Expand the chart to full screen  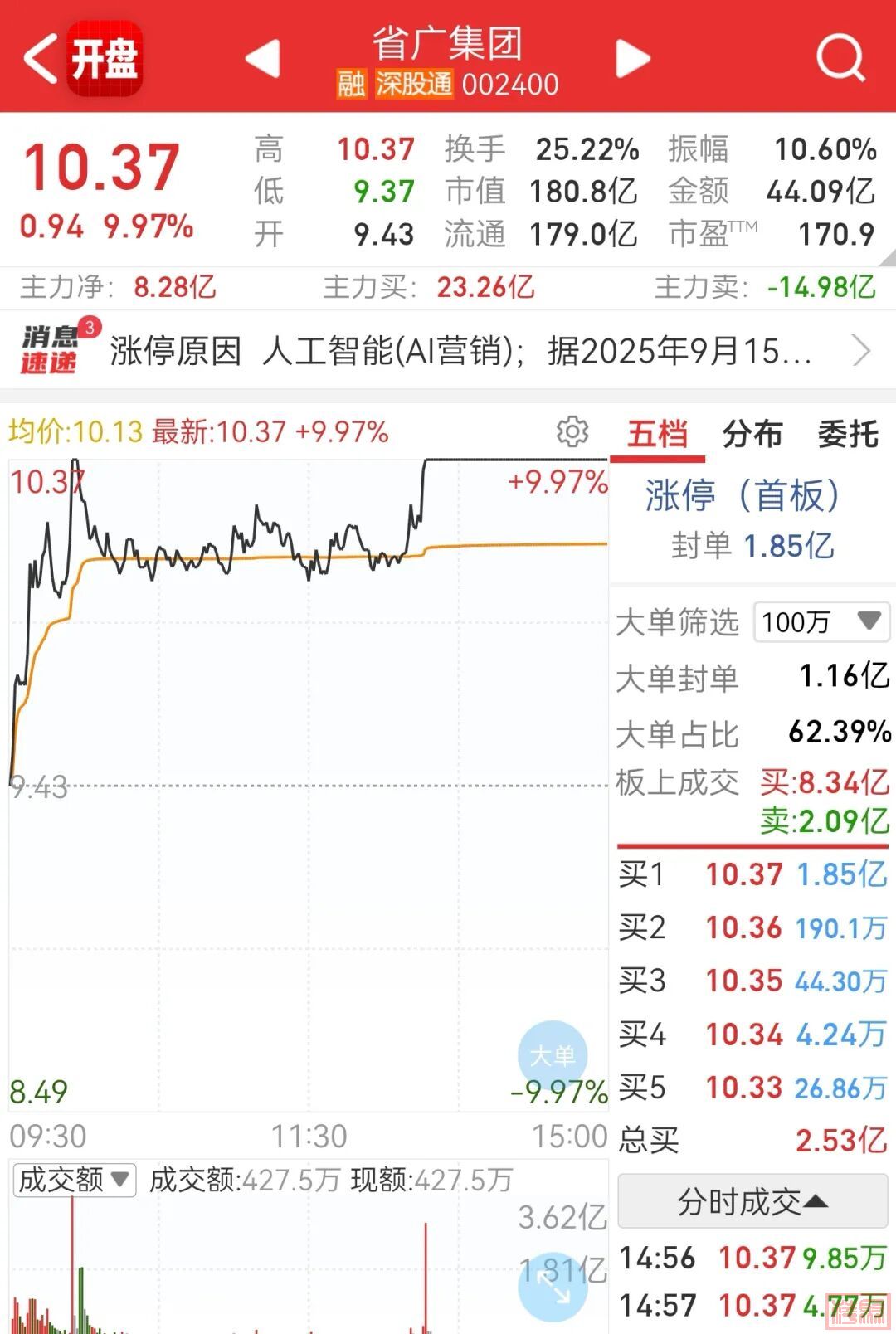(x=552, y=1286)
